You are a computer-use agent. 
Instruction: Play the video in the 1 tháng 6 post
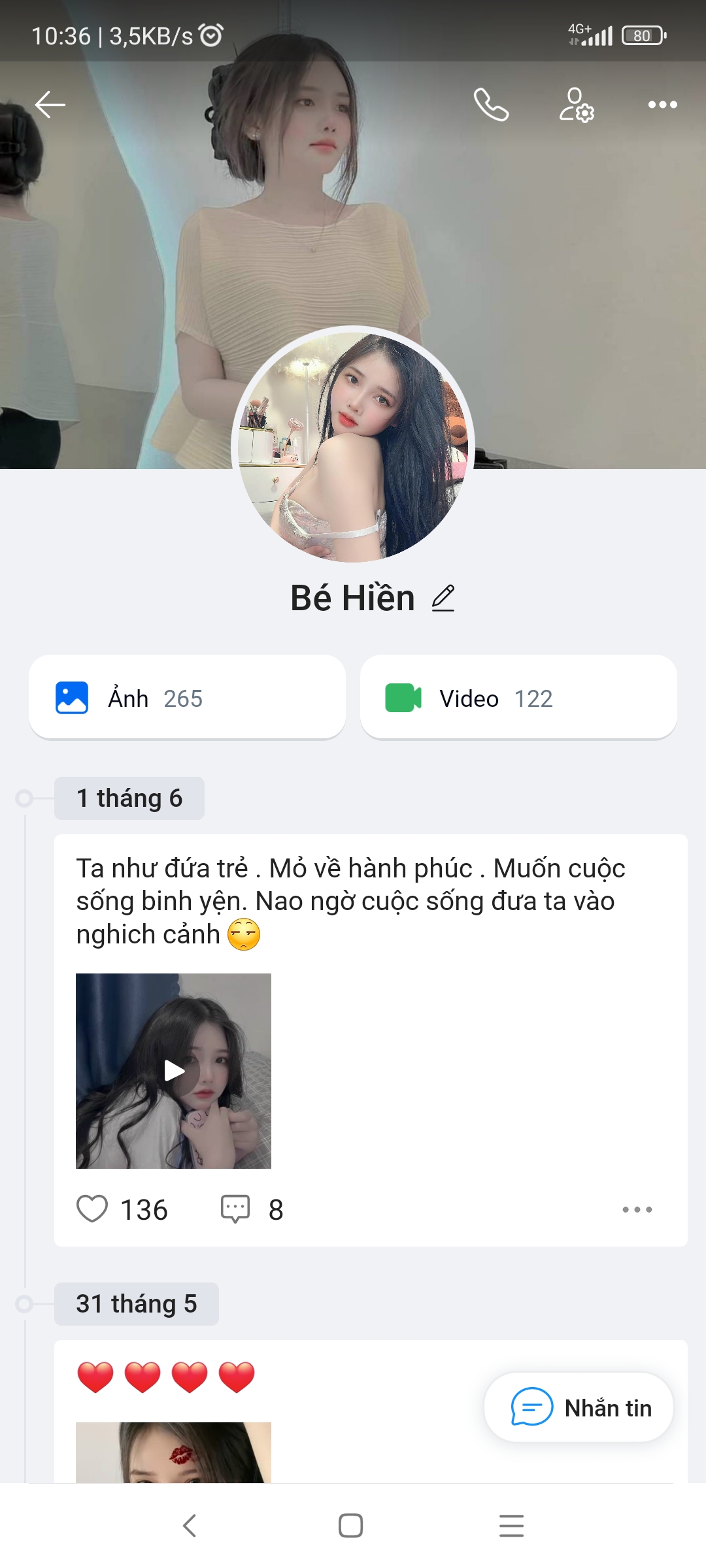point(174,1071)
